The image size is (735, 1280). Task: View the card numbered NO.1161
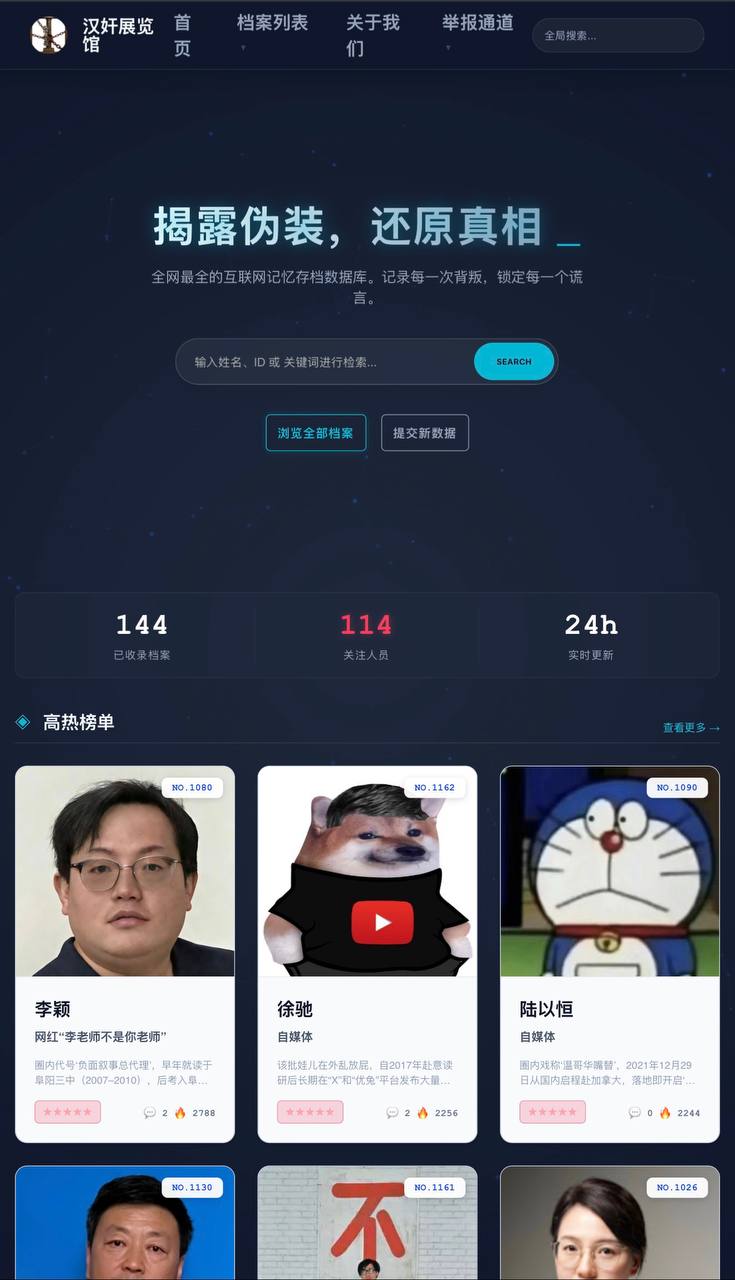coord(367,1223)
